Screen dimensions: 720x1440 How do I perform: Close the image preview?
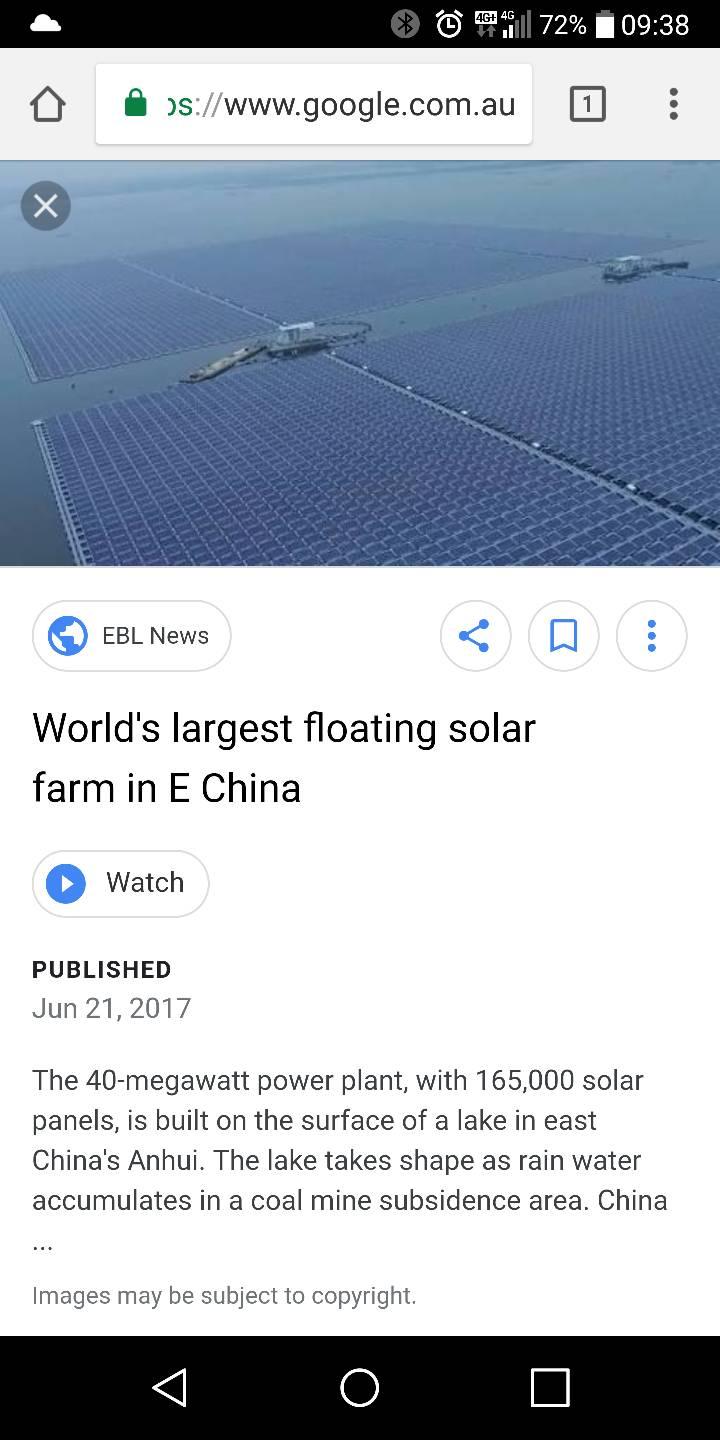pos(46,206)
